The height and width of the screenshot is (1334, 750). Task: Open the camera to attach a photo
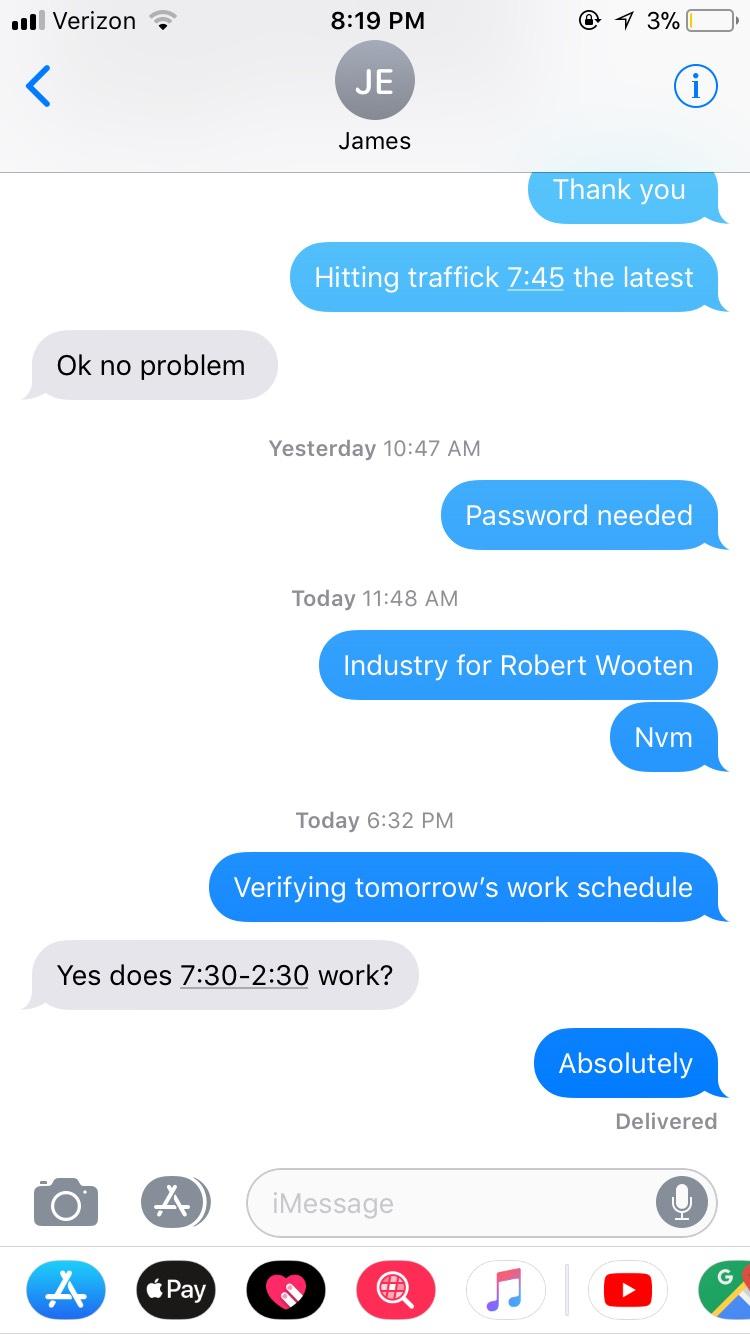click(66, 1203)
